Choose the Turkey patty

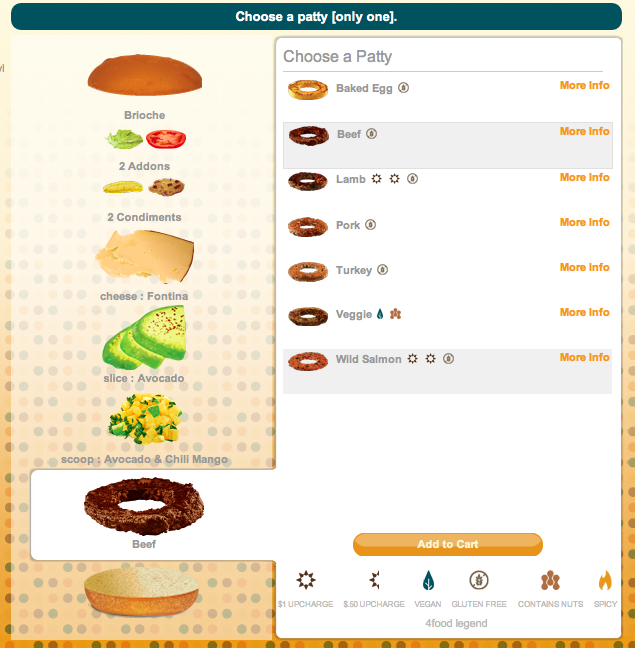(353, 271)
